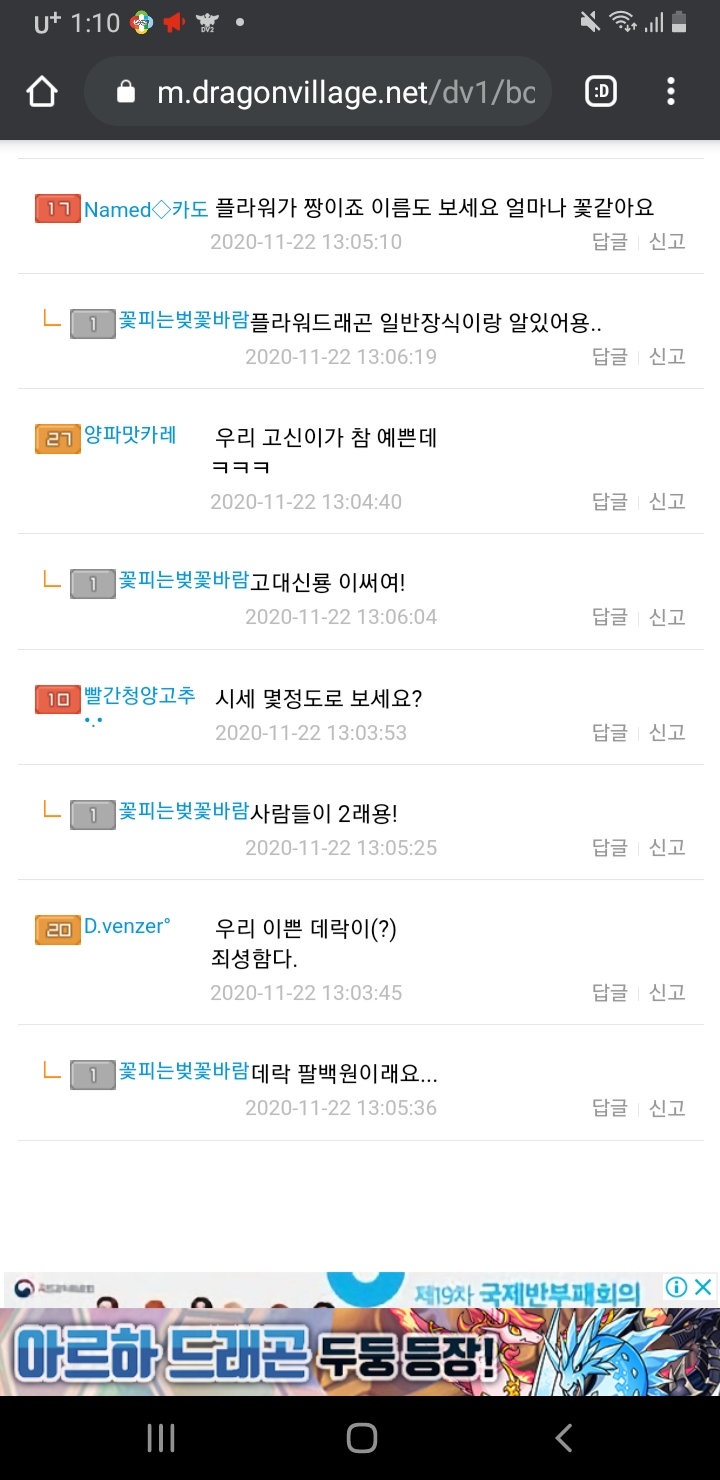The height and width of the screenshot is (1480, 720).
Task: Open the browser tab switcher
Action: (601, 92)
